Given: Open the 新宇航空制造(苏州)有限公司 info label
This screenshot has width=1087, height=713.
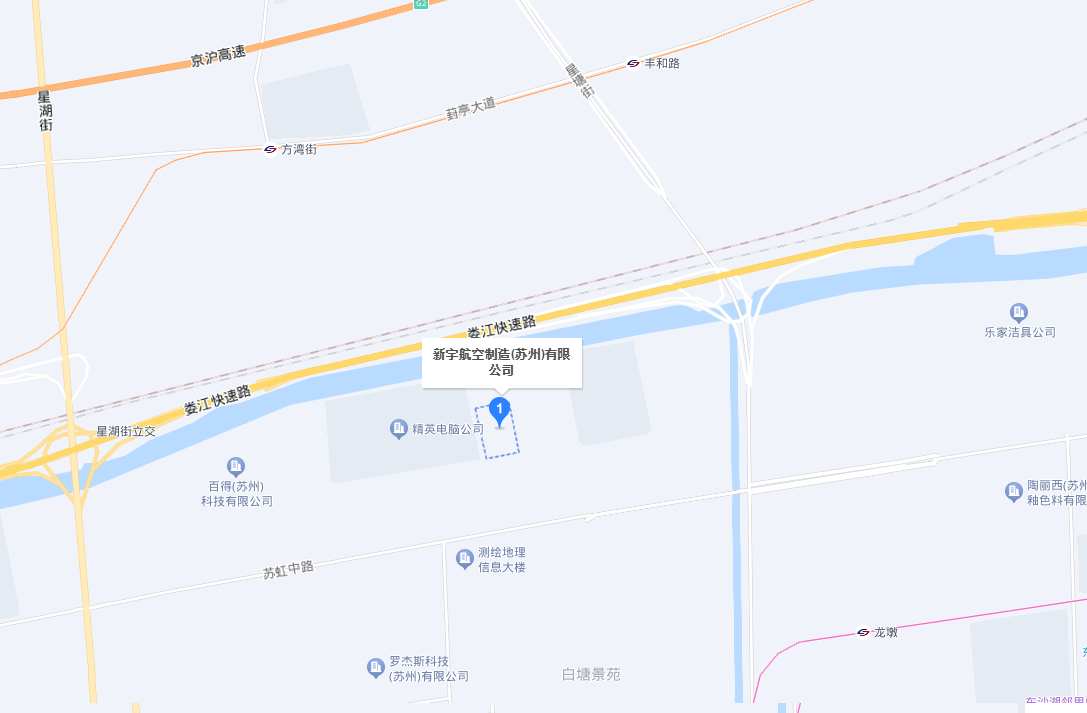Looking at the screenshot, I should tap(501, 362).
